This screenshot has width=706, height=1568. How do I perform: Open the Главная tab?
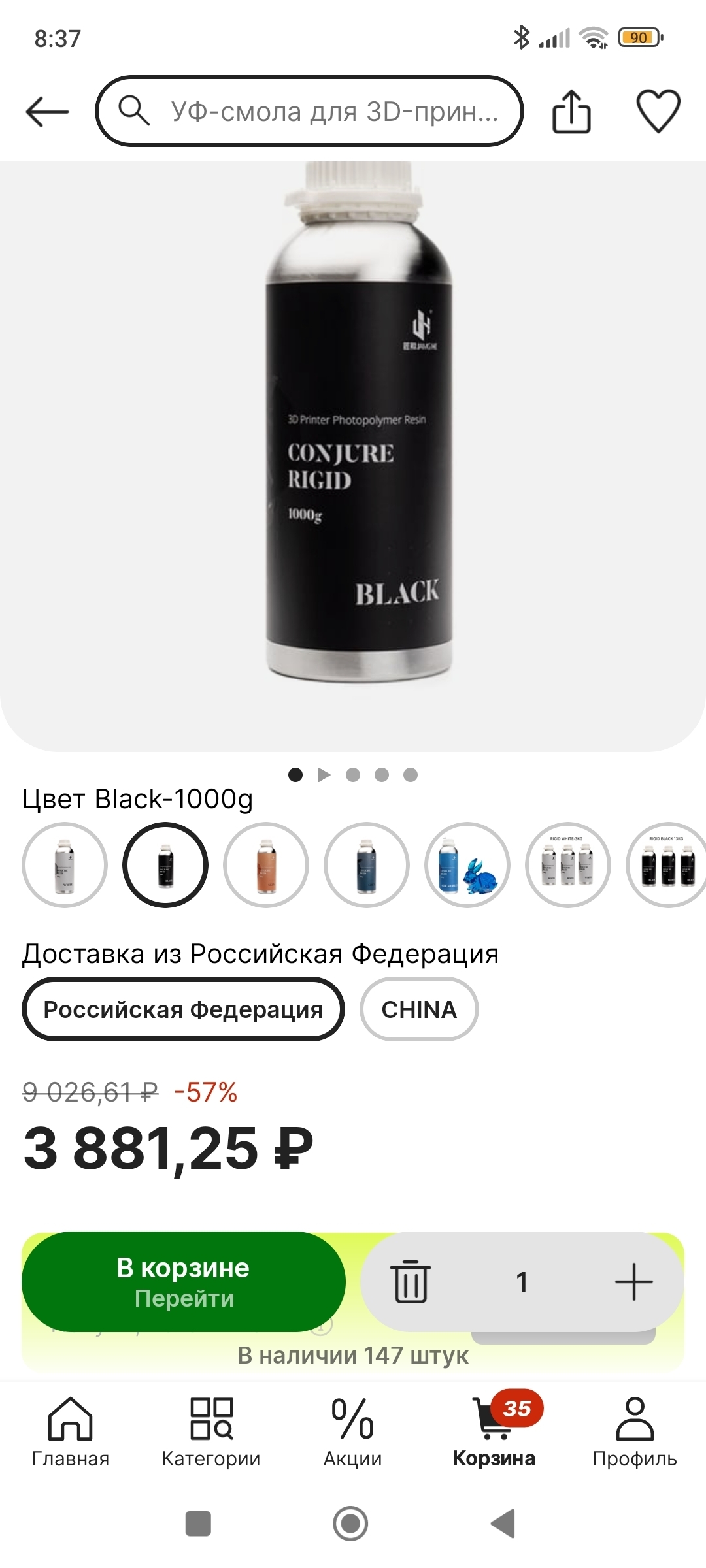tap(71, 1432)
